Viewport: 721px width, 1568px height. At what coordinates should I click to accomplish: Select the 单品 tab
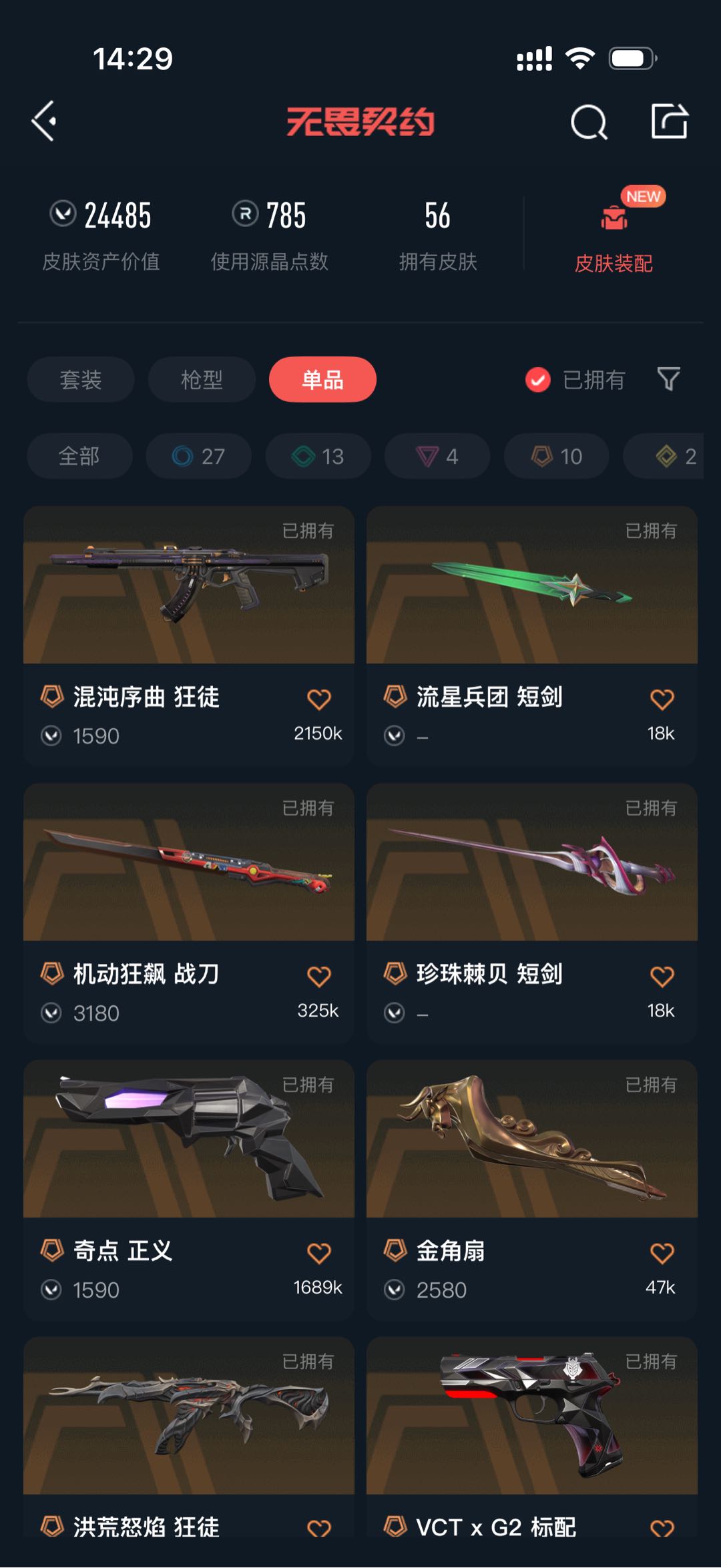coord(322,380)
